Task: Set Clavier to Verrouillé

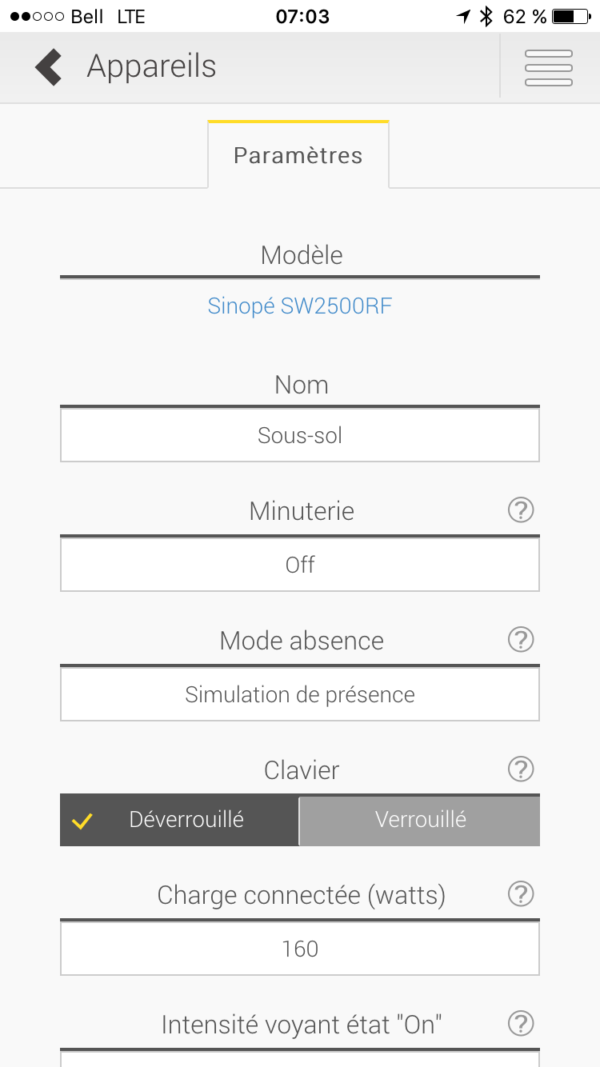Action: click(x=420, y=820)
